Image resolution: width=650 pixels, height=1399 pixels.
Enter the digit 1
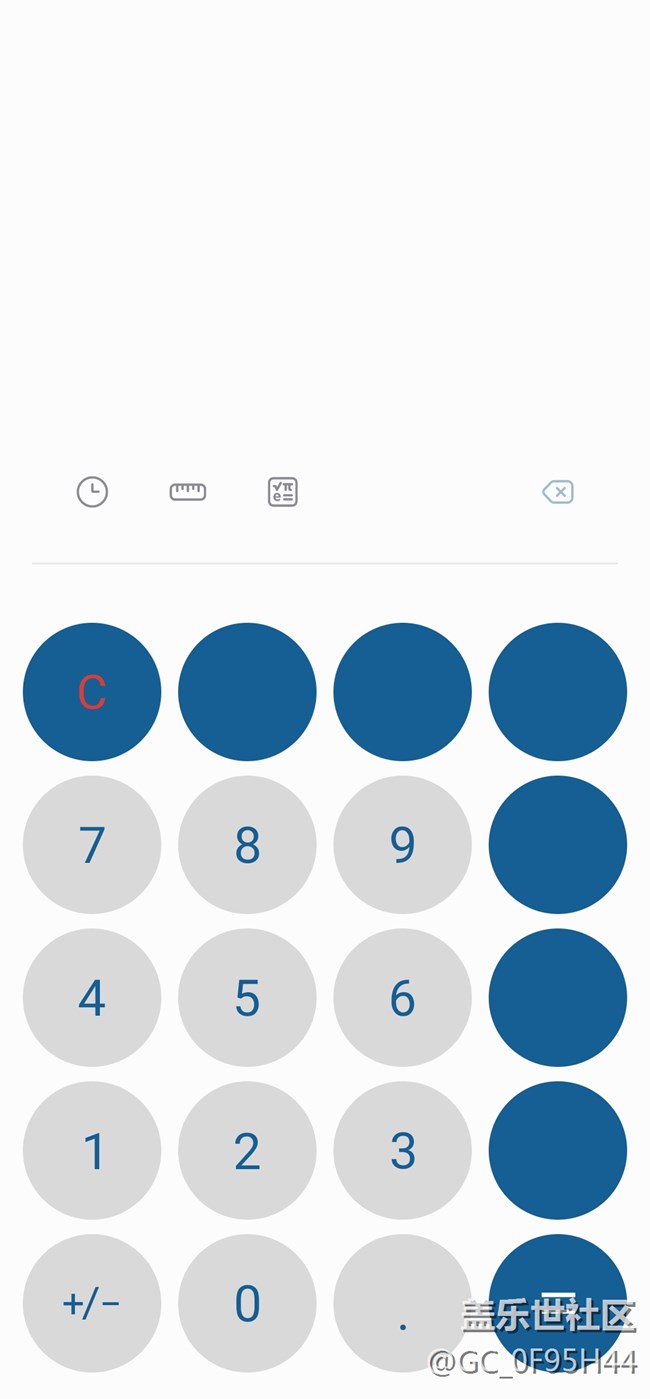(x=92, y=1151)
